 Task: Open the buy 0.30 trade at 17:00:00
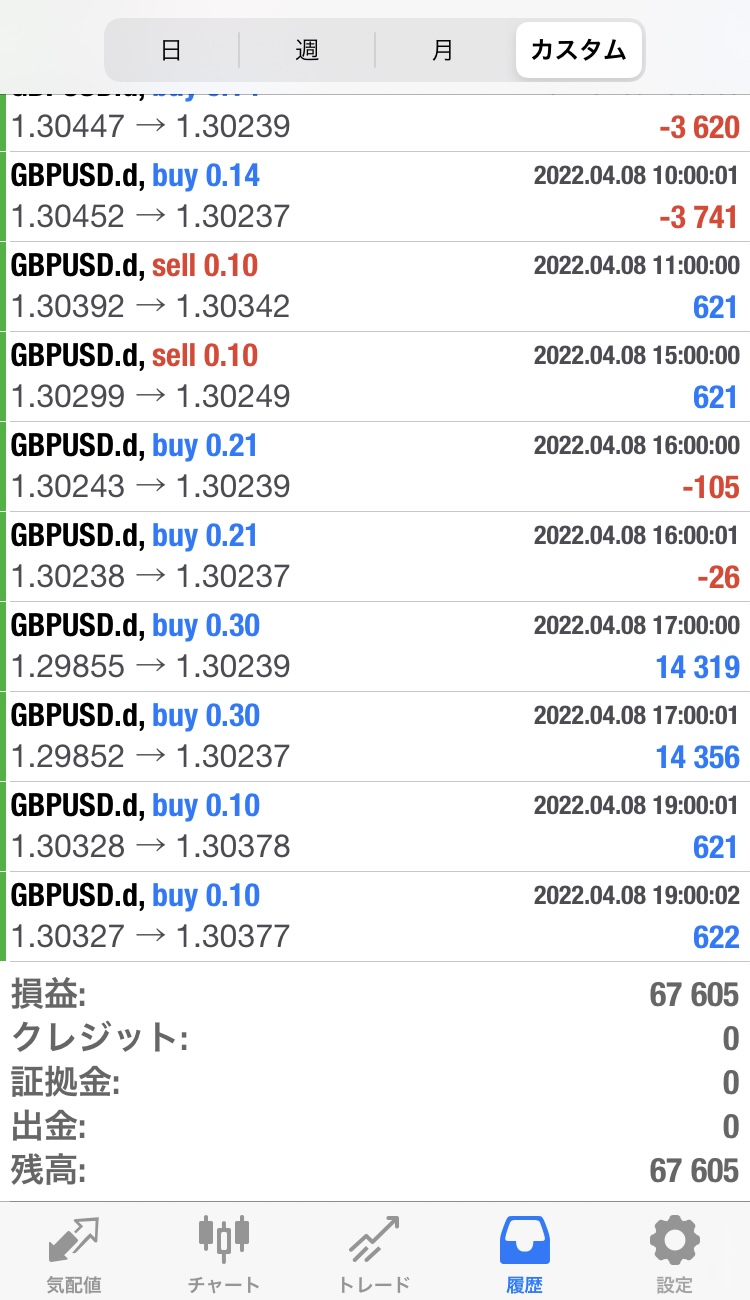[x=375, y=646]
